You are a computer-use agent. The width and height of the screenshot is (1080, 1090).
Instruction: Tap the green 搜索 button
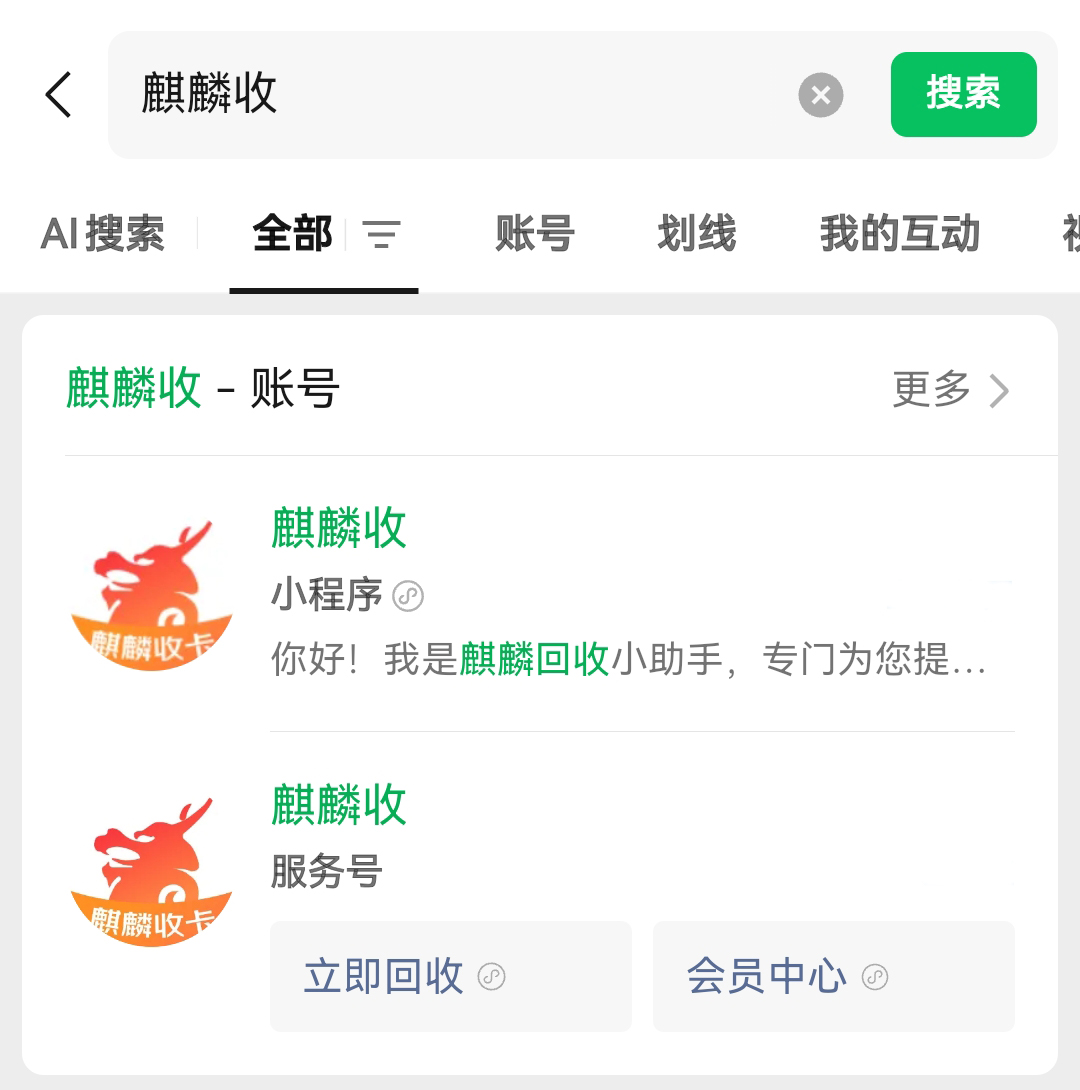[x=963, y=94]
